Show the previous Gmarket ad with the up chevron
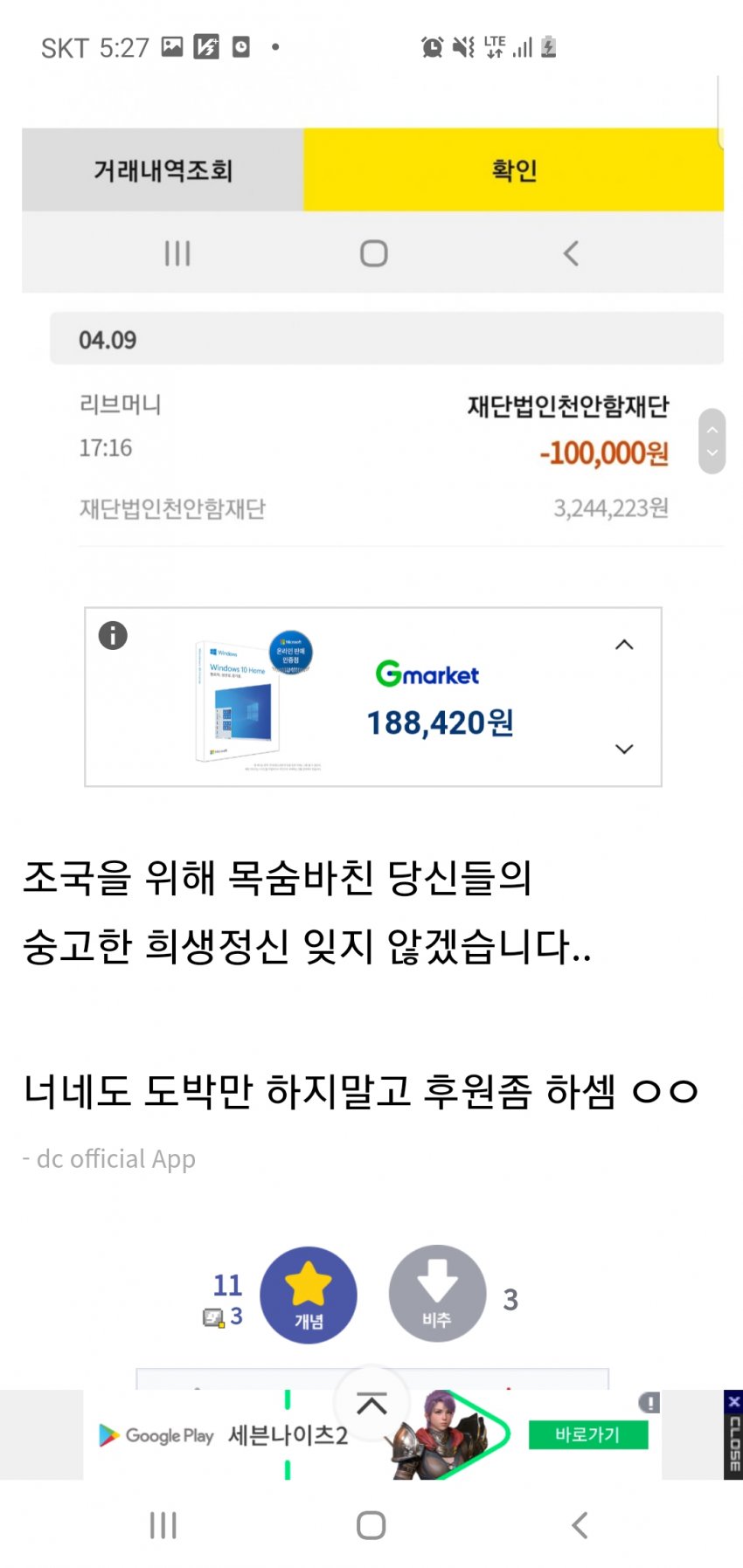 [x=624, y=645]
